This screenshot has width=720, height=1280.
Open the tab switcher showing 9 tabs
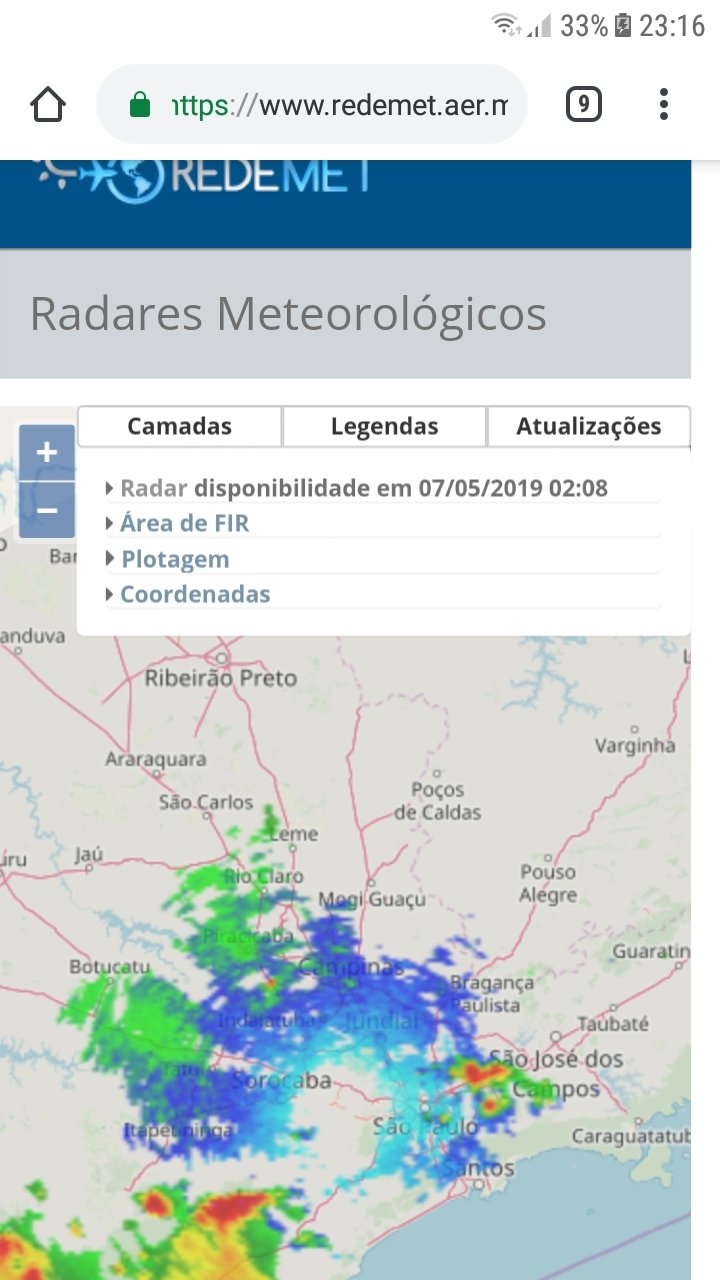pos(583,104)
